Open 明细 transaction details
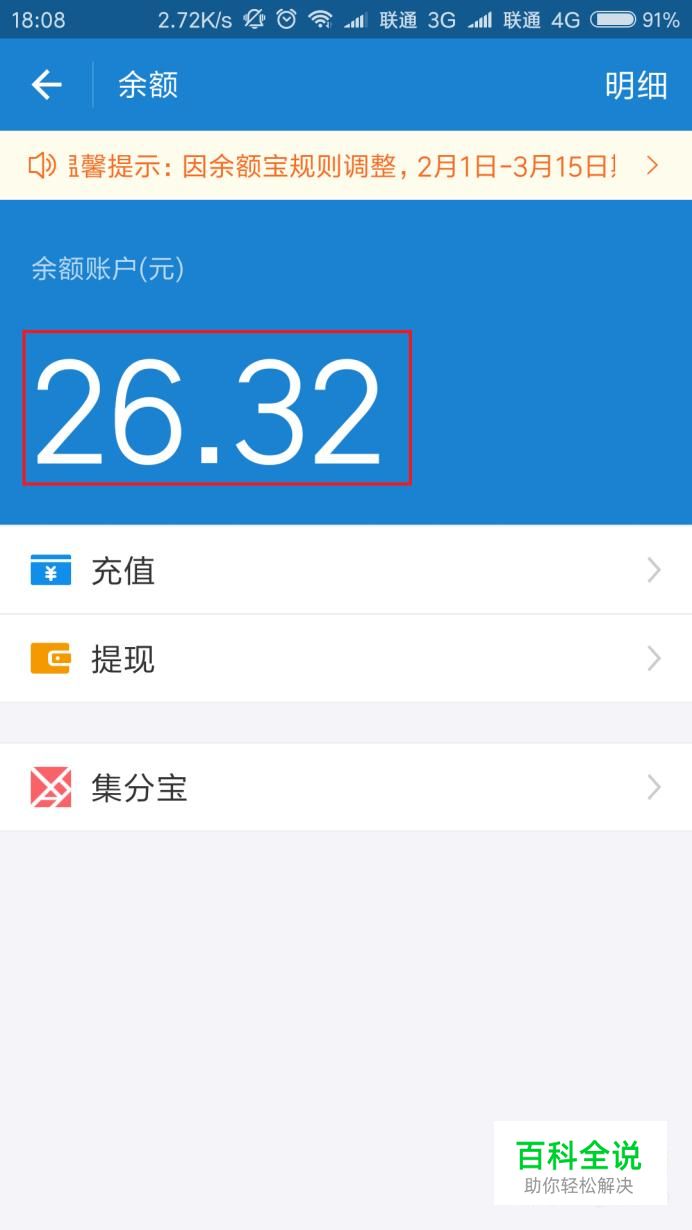The image size is (692, 1230). tap(636, 85)
